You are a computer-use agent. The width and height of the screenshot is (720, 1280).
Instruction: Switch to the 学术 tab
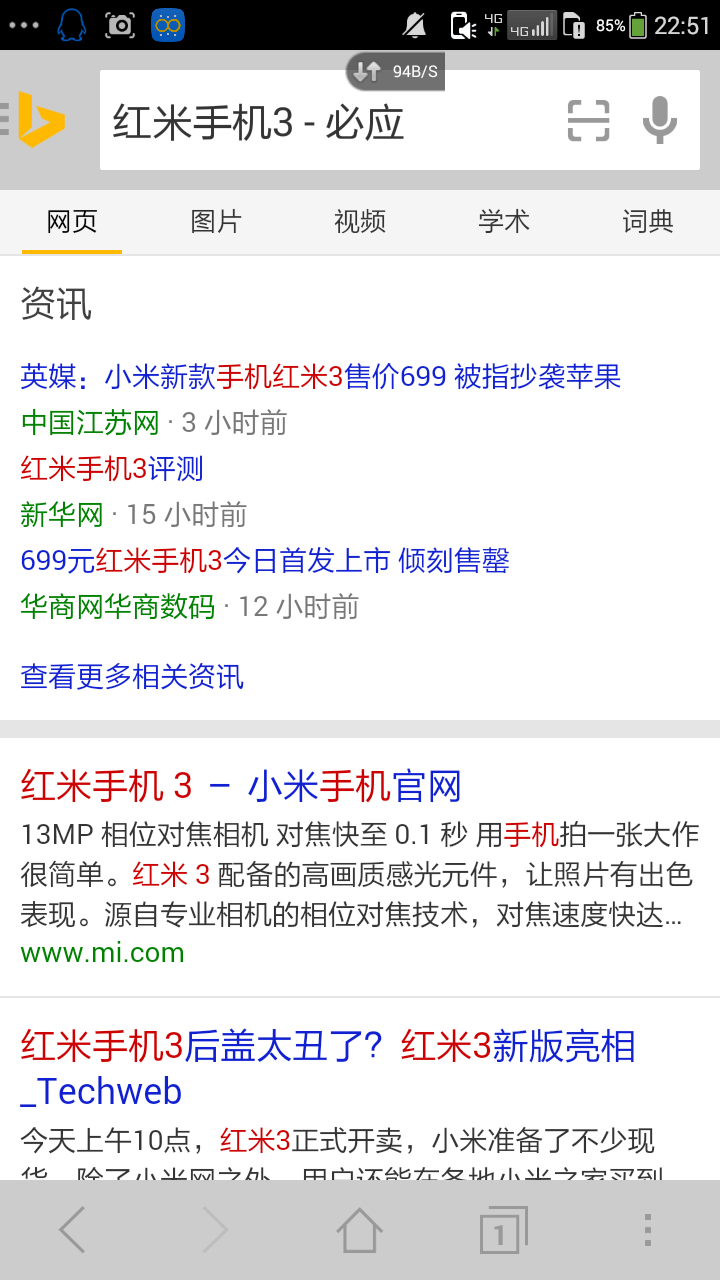504,221
